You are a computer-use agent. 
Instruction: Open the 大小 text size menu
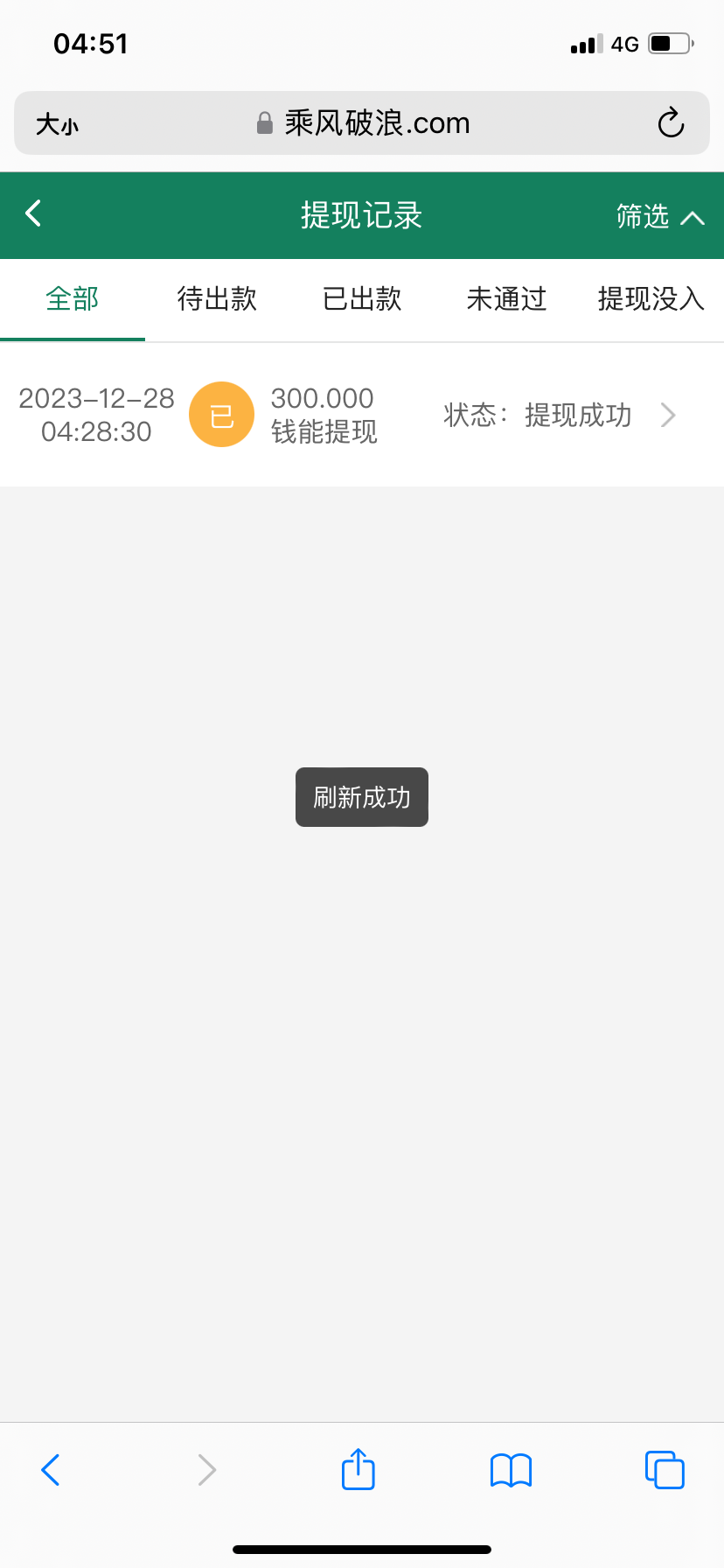[57, 124]
